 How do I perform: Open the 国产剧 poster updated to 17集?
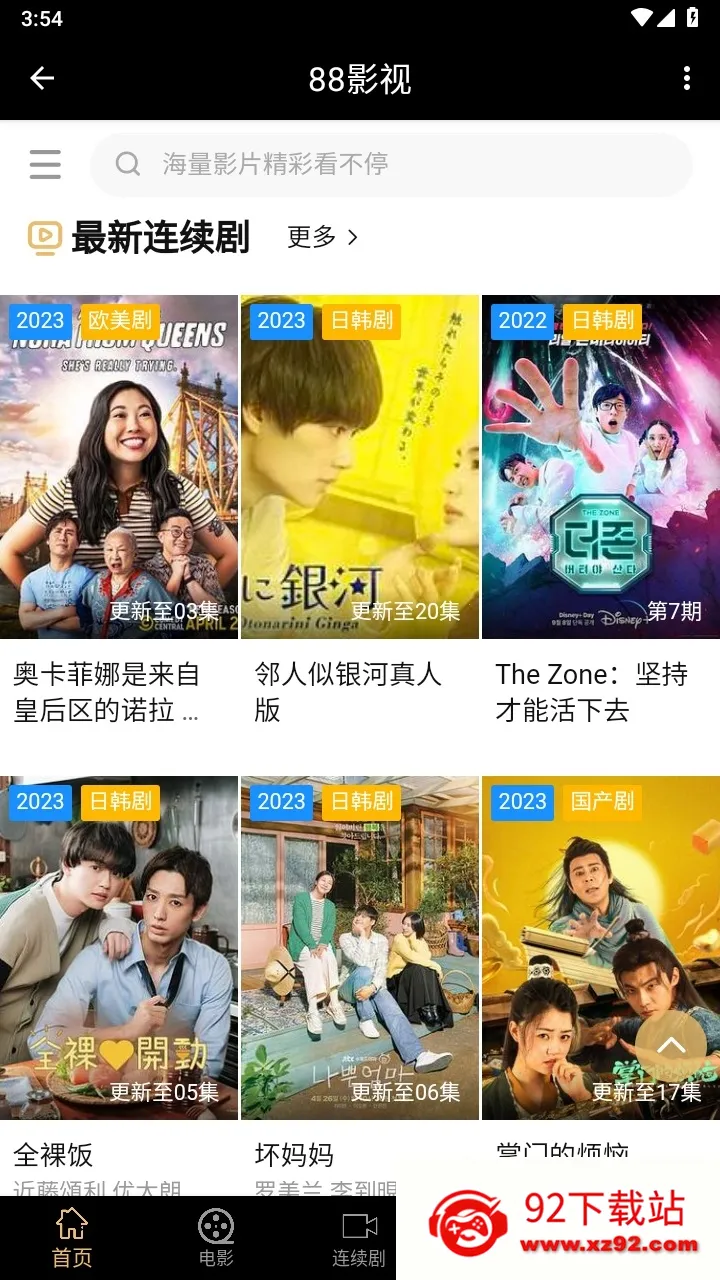tap(601, 948)
